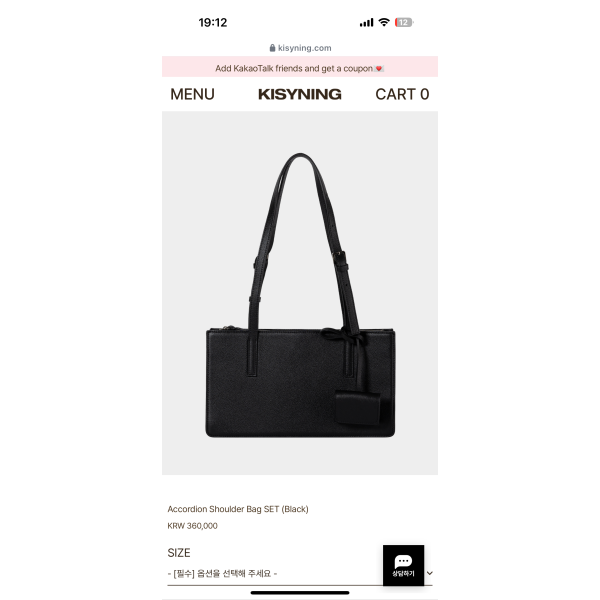Viewport: 600px width, 600px height.
Task: Open the CART
Action: coord(402,94)
